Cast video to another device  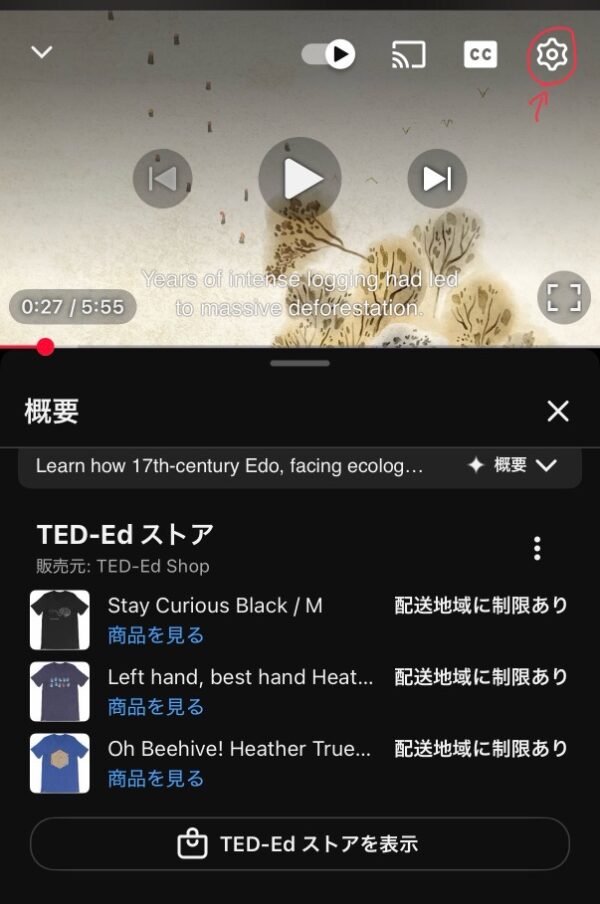408,54
